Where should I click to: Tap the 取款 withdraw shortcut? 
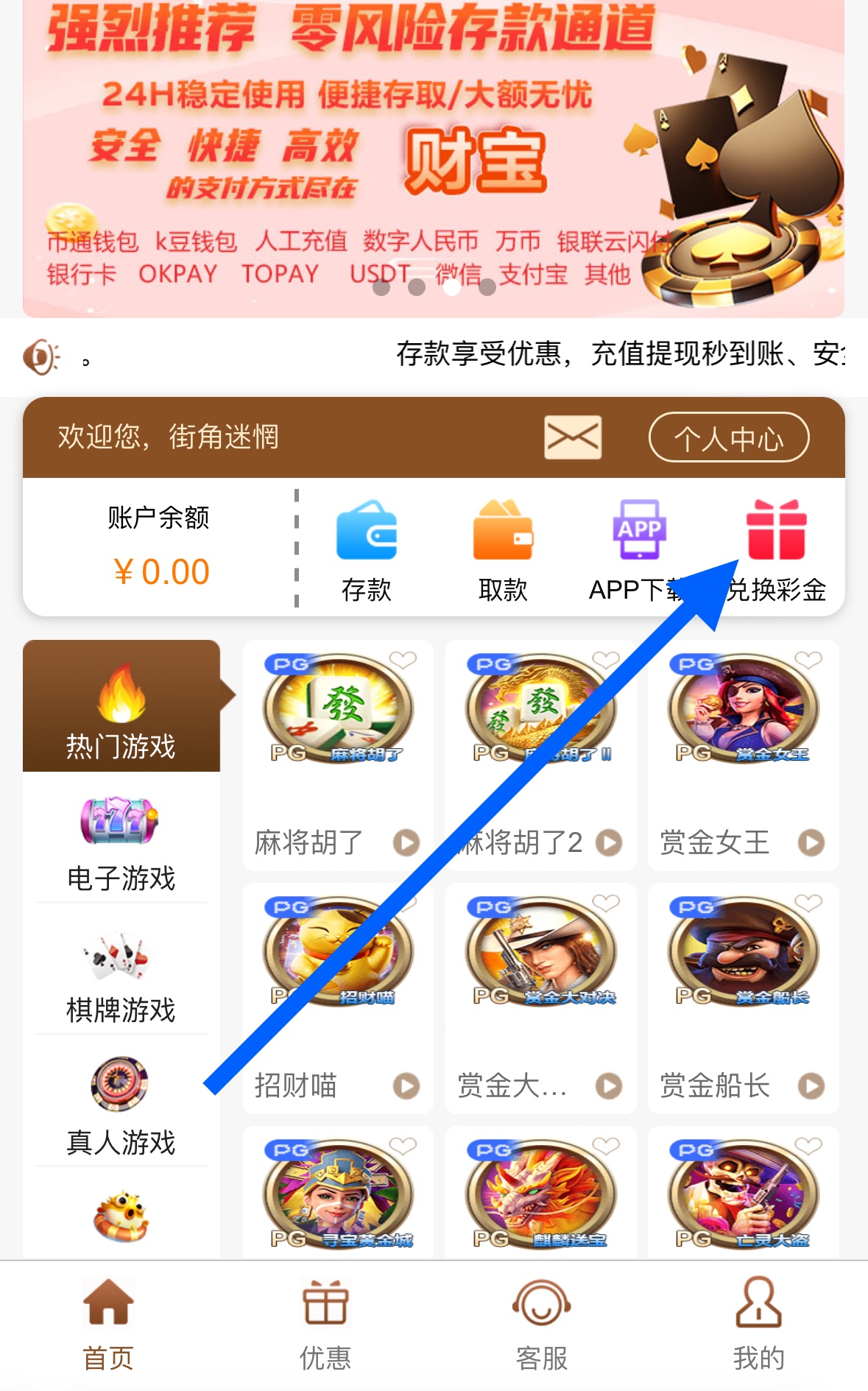pyautogui.click(x=503, y=550)
